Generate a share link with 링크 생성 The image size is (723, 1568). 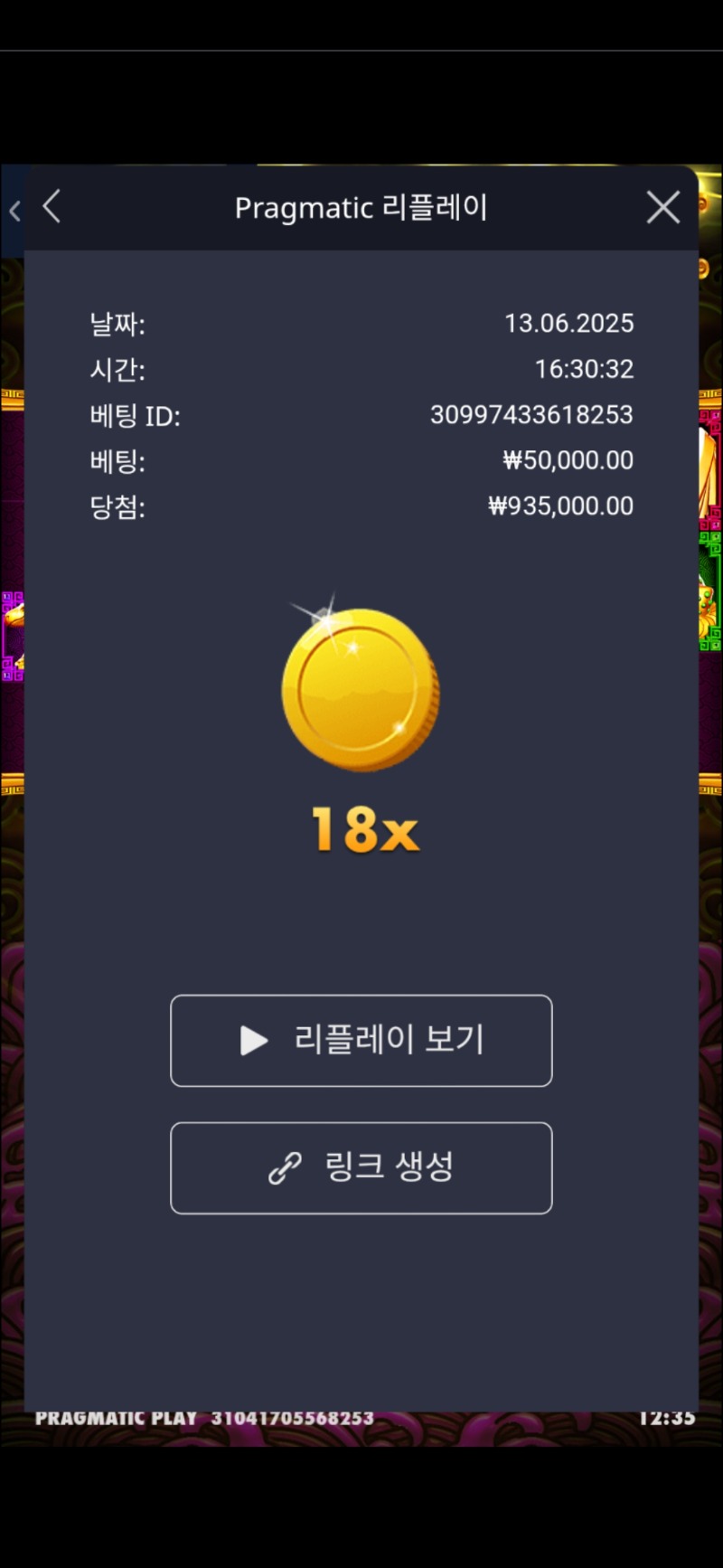pos(361,1167)
